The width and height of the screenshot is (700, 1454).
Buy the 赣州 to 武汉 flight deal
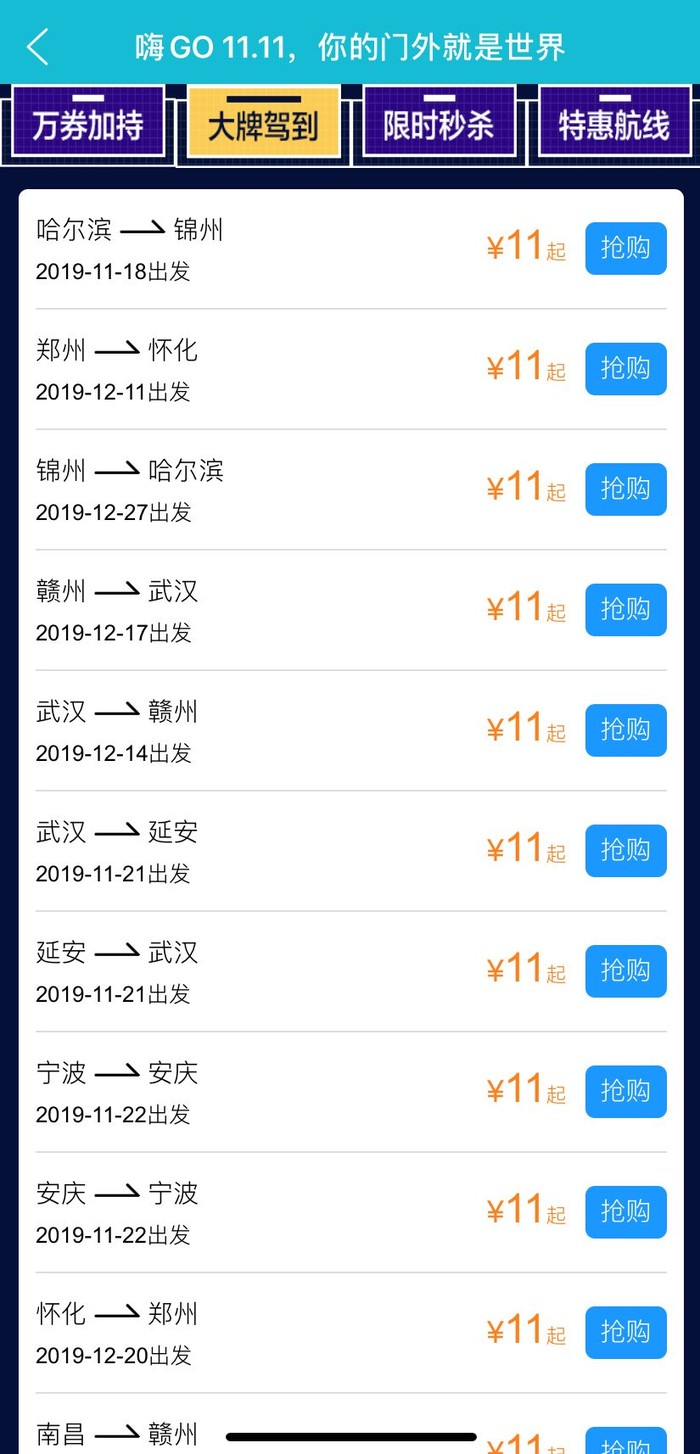tap(625, 610)
